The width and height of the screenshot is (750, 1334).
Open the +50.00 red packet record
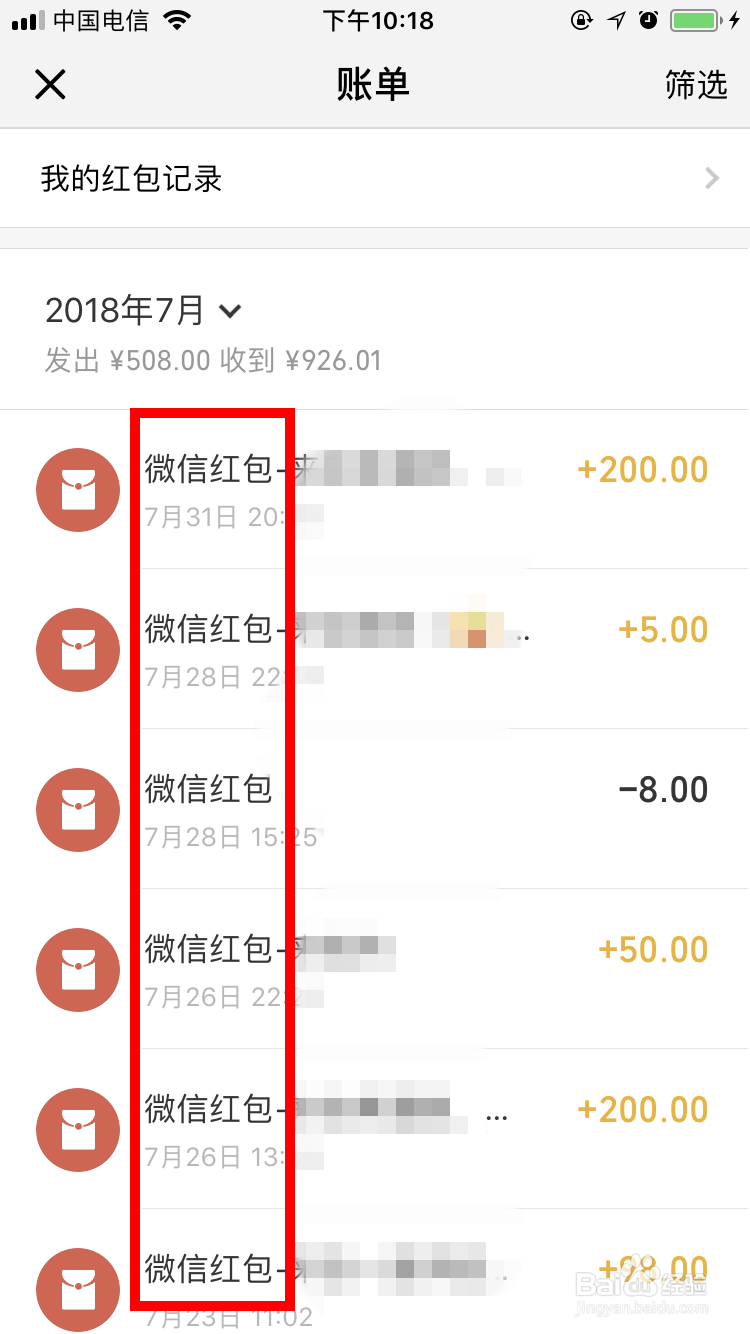(375, 969)
